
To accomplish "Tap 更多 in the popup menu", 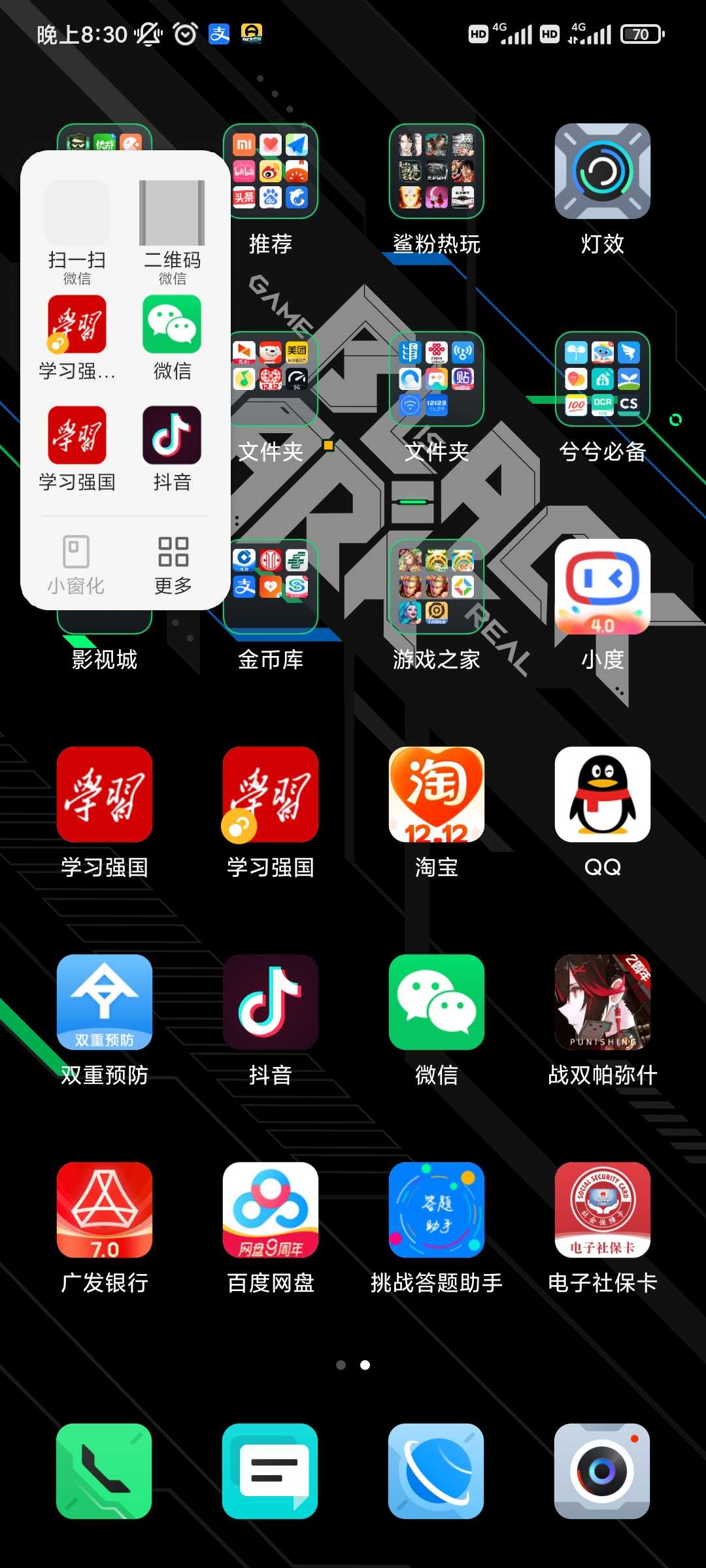I will [x=173, y=565].
